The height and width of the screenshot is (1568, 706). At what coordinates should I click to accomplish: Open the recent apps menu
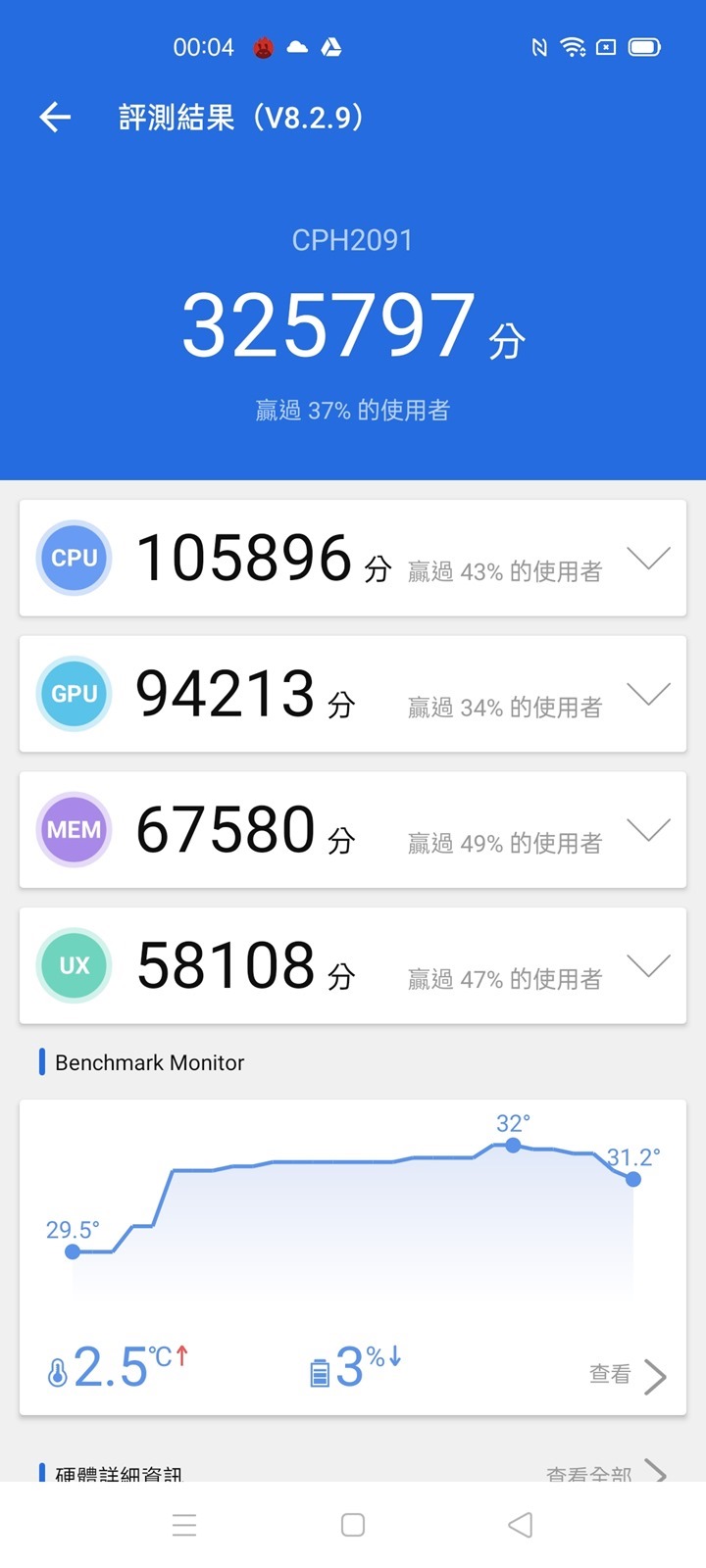click(184, 1525)
